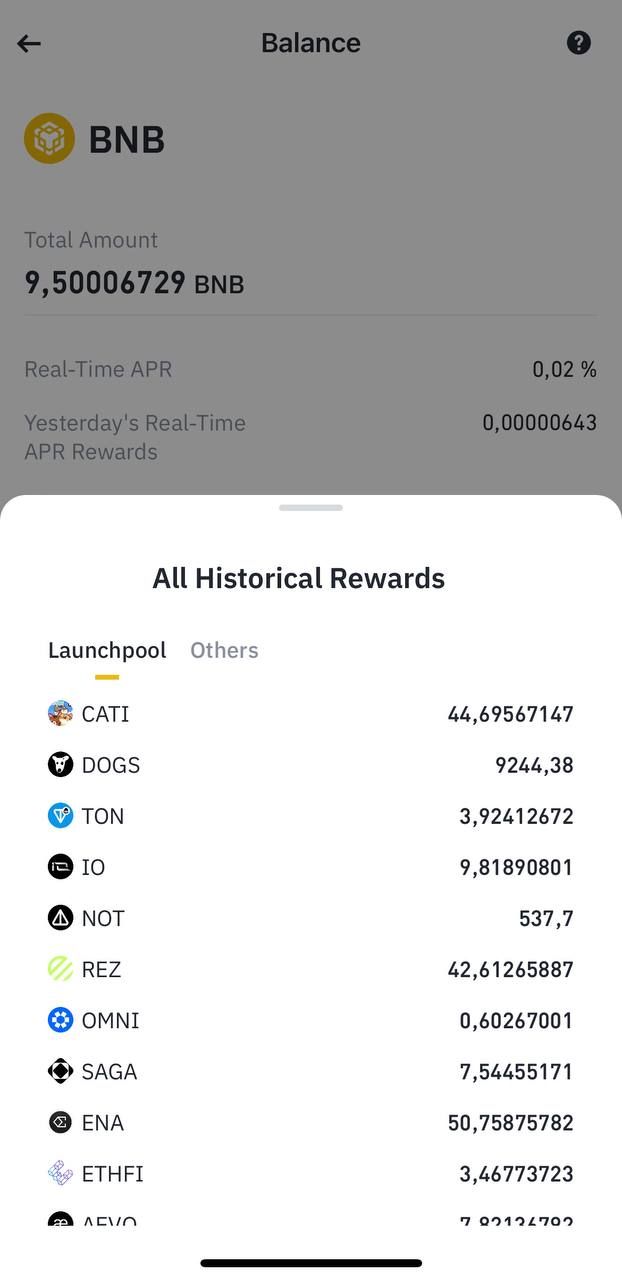Open the help question mark icon
The image size is (622, 1280).
pos(578,43)
